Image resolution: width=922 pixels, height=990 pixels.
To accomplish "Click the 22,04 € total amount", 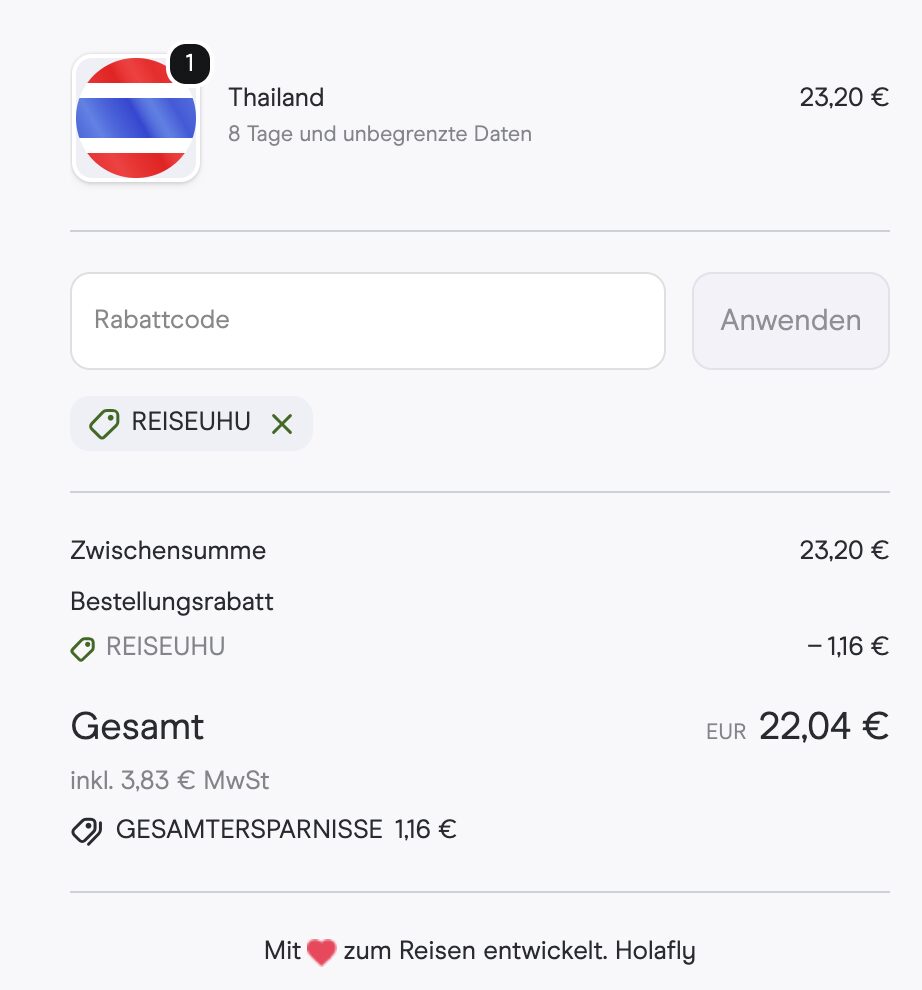I will (x=824, y=727).
